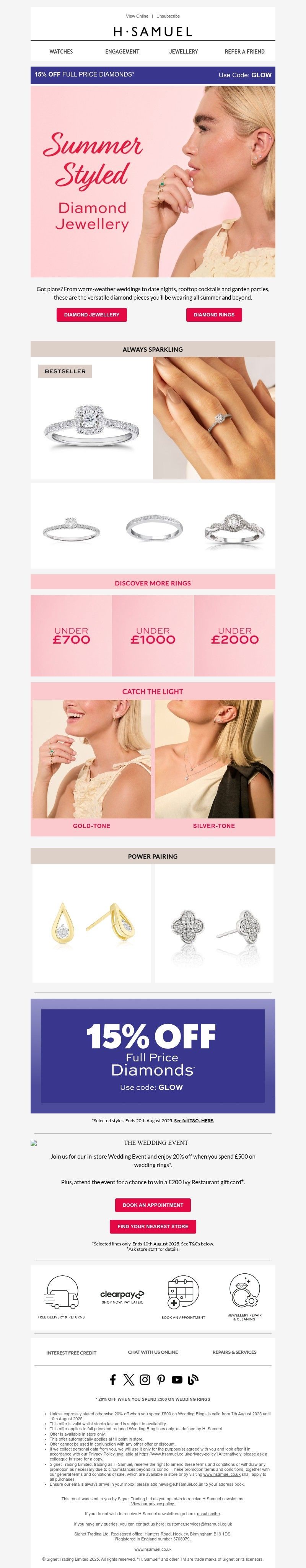
Task: View the gold teardrop earrings
Action: point(91,924)
